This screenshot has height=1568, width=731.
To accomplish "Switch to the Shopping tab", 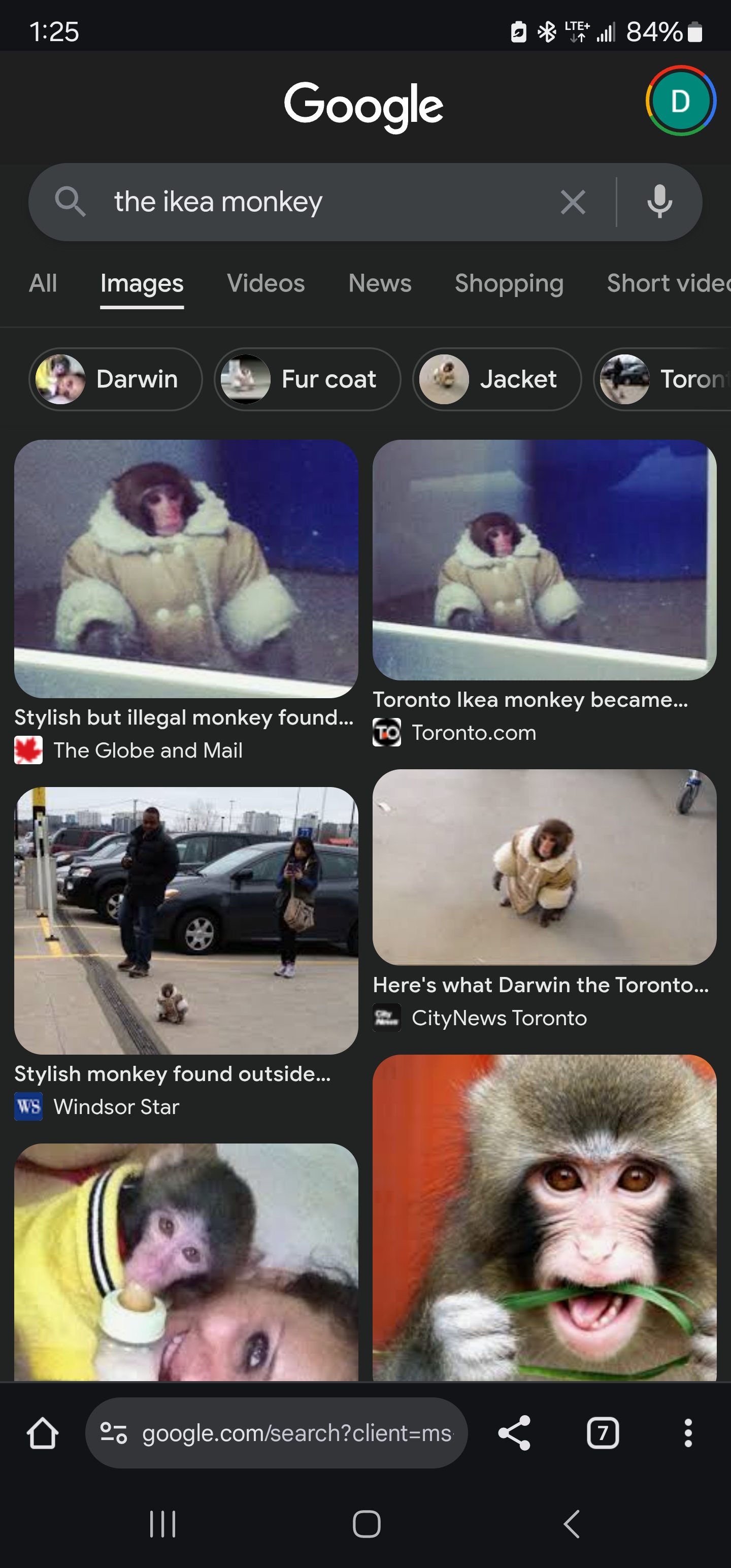I will click(x=509, y=284).
